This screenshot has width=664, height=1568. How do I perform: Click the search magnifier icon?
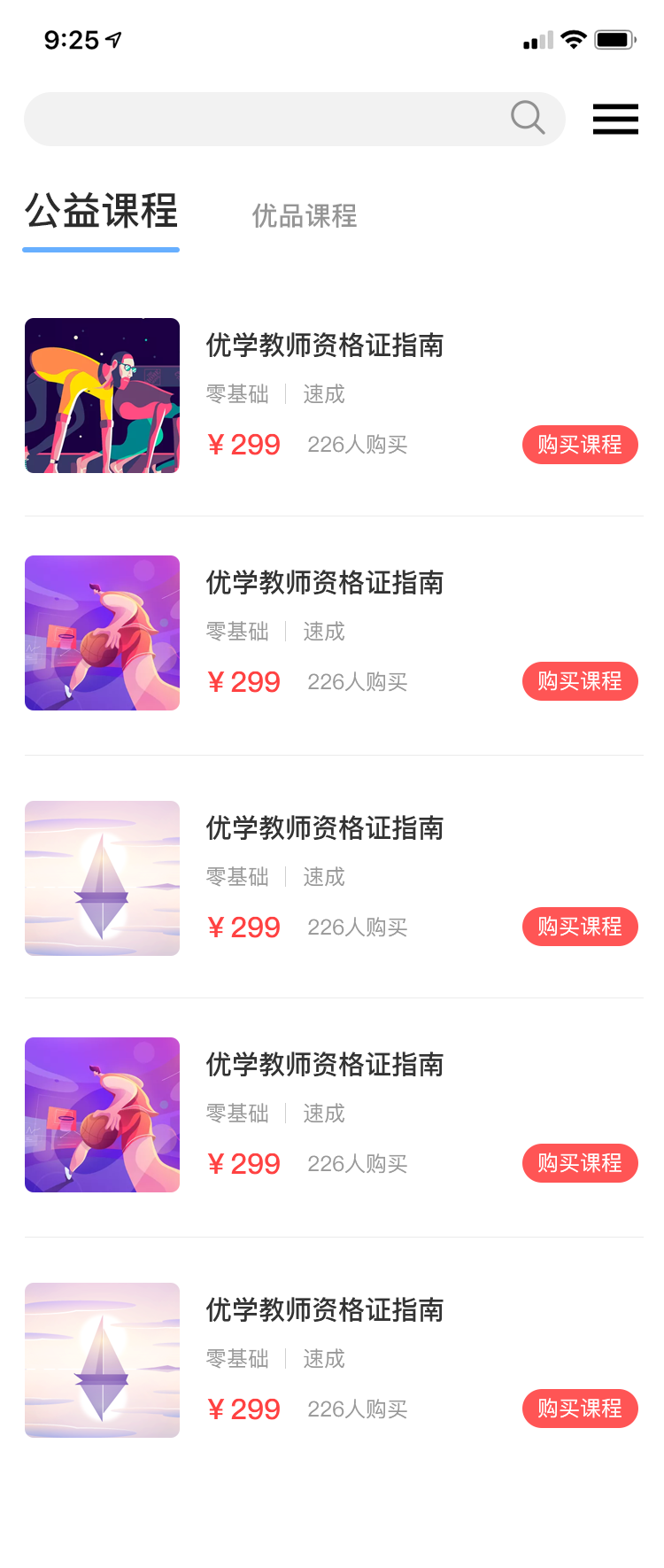pos(528,117)
